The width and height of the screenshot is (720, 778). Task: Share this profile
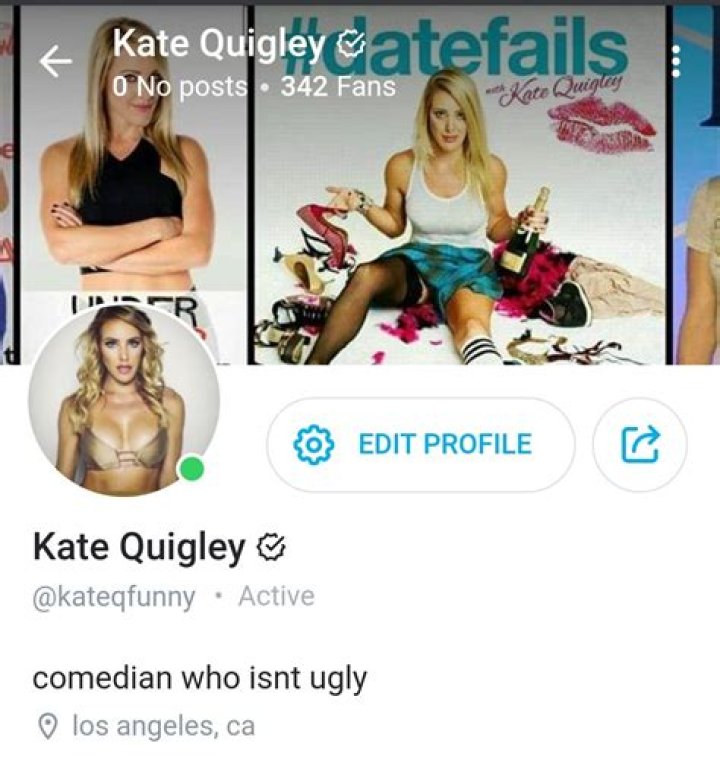click(640, 444)
